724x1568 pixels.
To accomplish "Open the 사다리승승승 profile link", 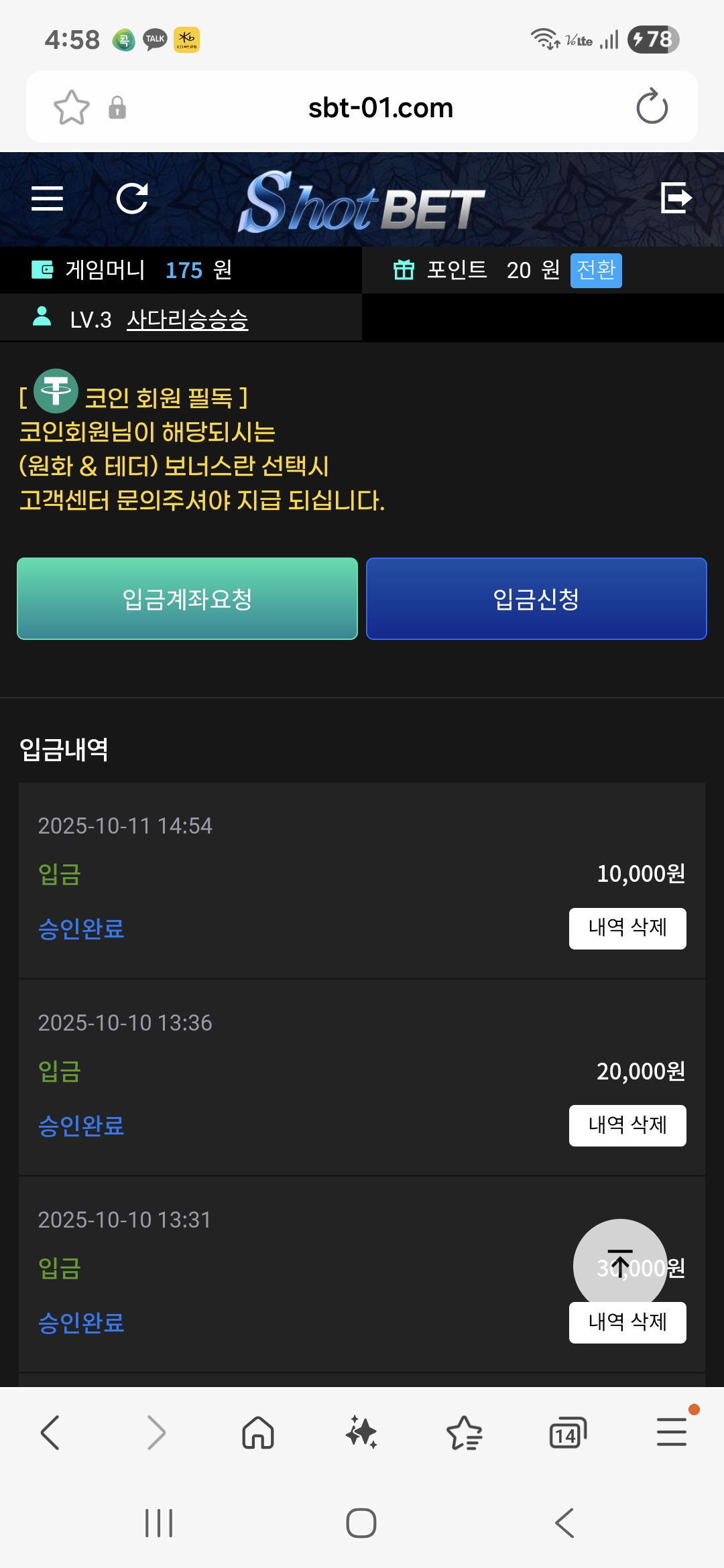I will point(187,320).
